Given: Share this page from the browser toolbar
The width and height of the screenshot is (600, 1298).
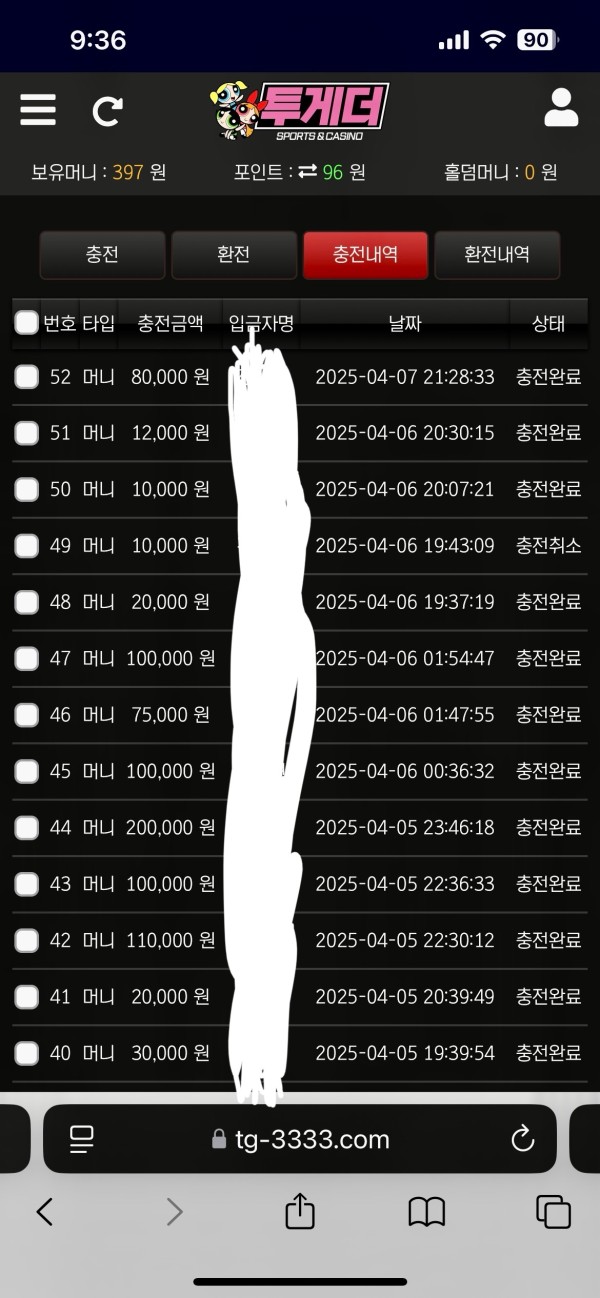Looking at the screenshot, I should pyautogui.click(x=300, y=1213).
